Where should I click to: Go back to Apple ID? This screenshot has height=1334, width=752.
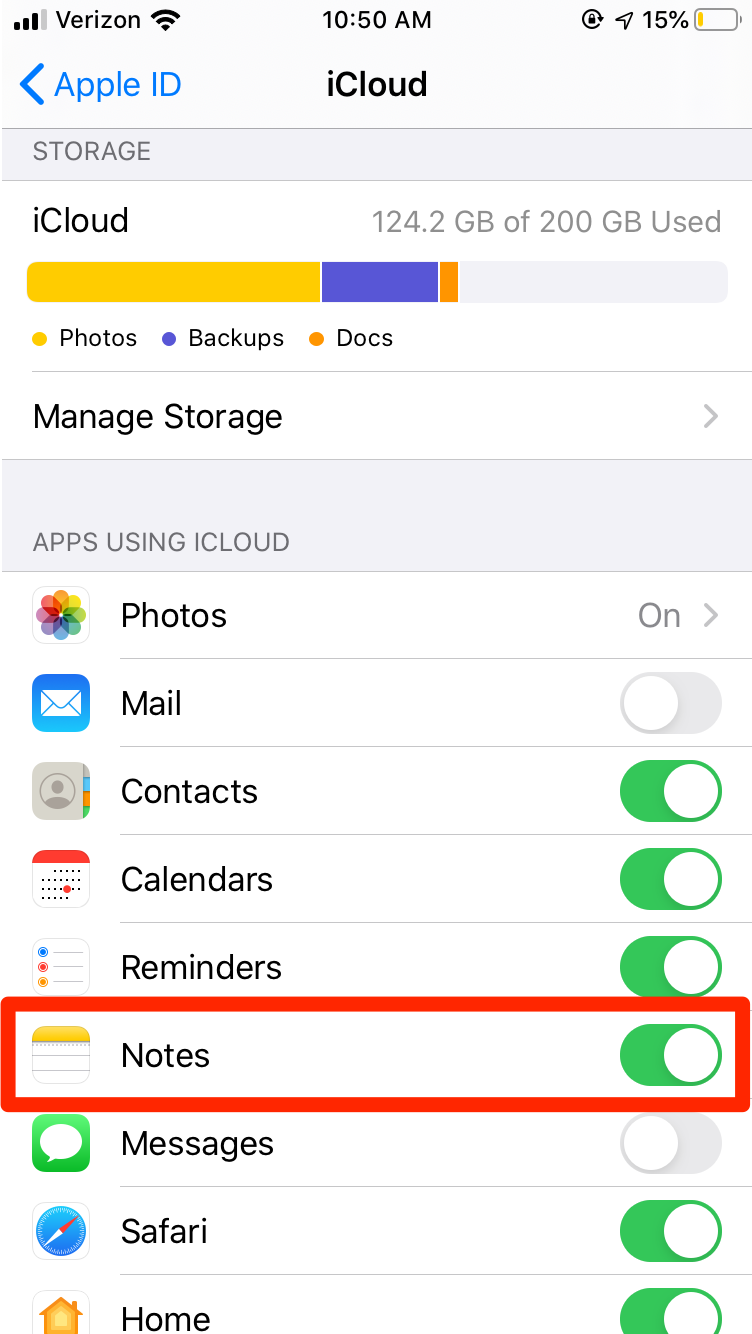coord(100,85)
